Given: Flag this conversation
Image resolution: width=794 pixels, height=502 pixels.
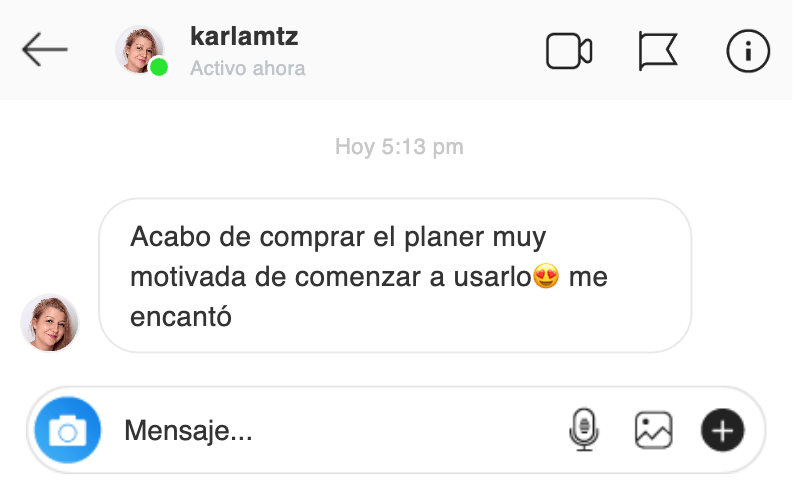Looking at the screenshot, I should [x=657, y=50].
